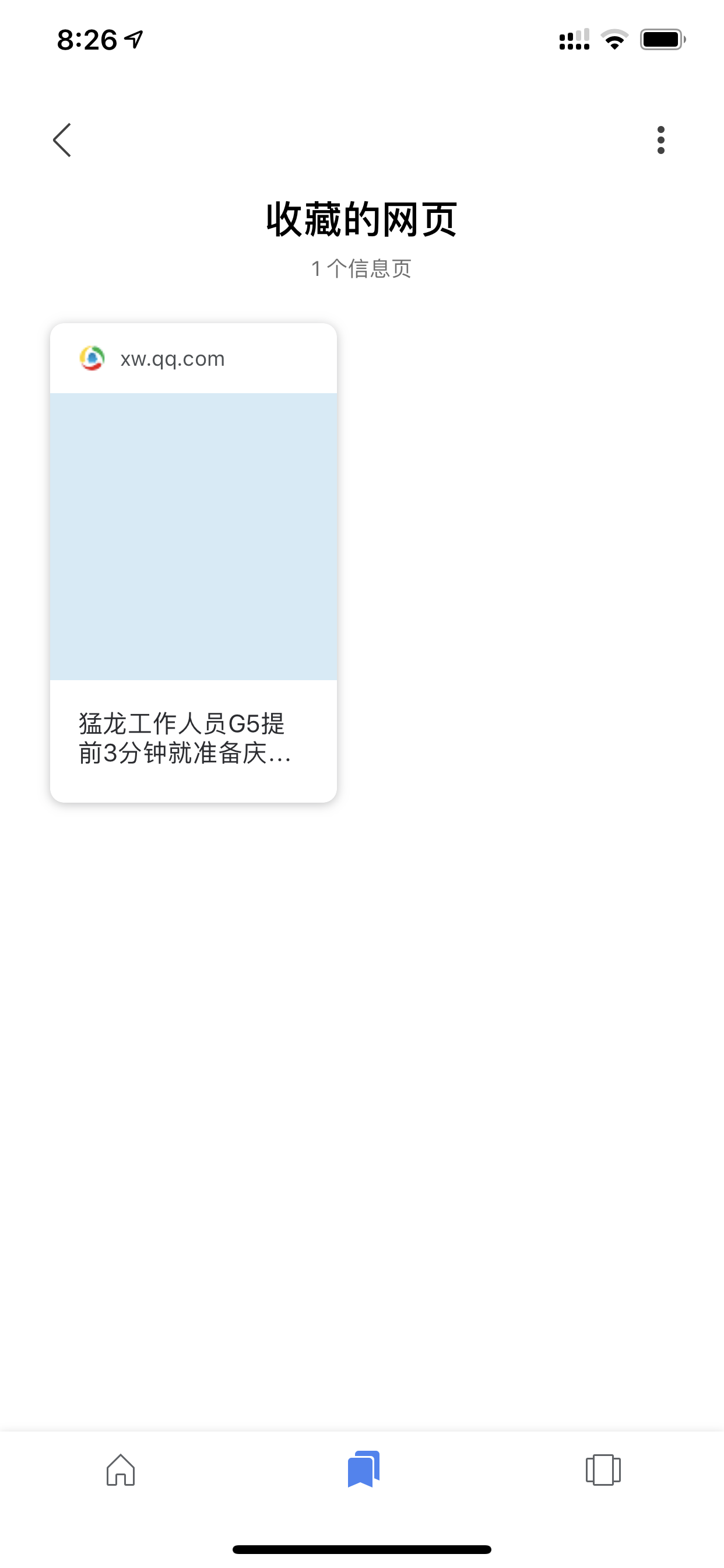Open the three-dot overflow menu
The height and width of the screenshot is (1568, 724).
click(x=660, y=140)
